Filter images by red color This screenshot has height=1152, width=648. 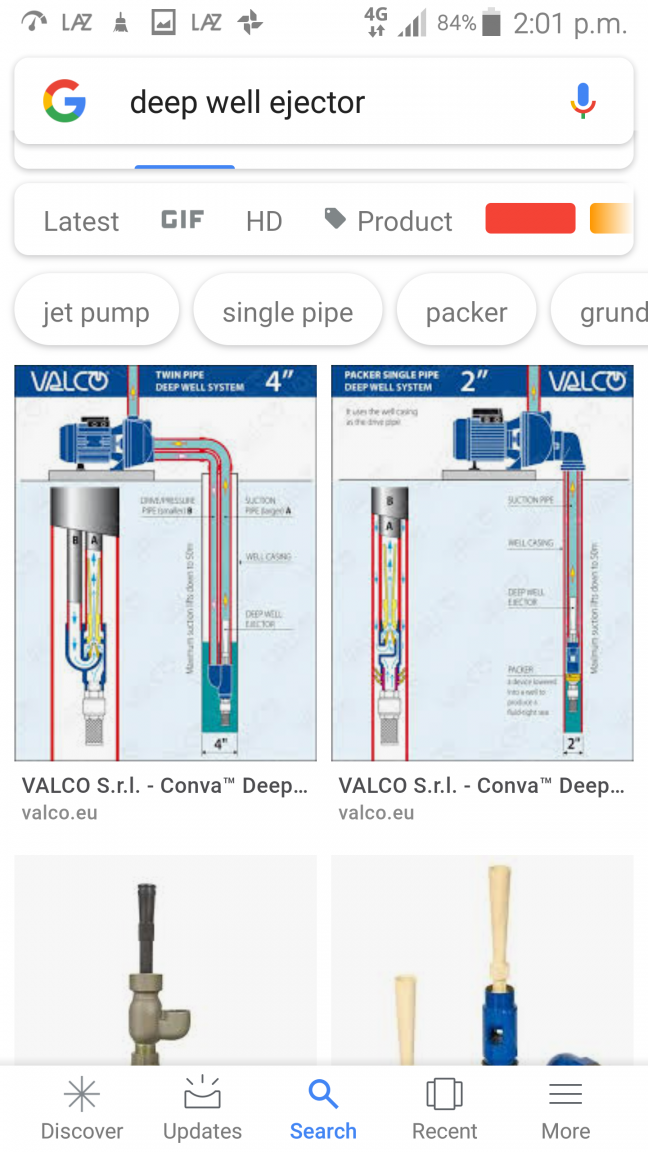click(x=530, y=219)
